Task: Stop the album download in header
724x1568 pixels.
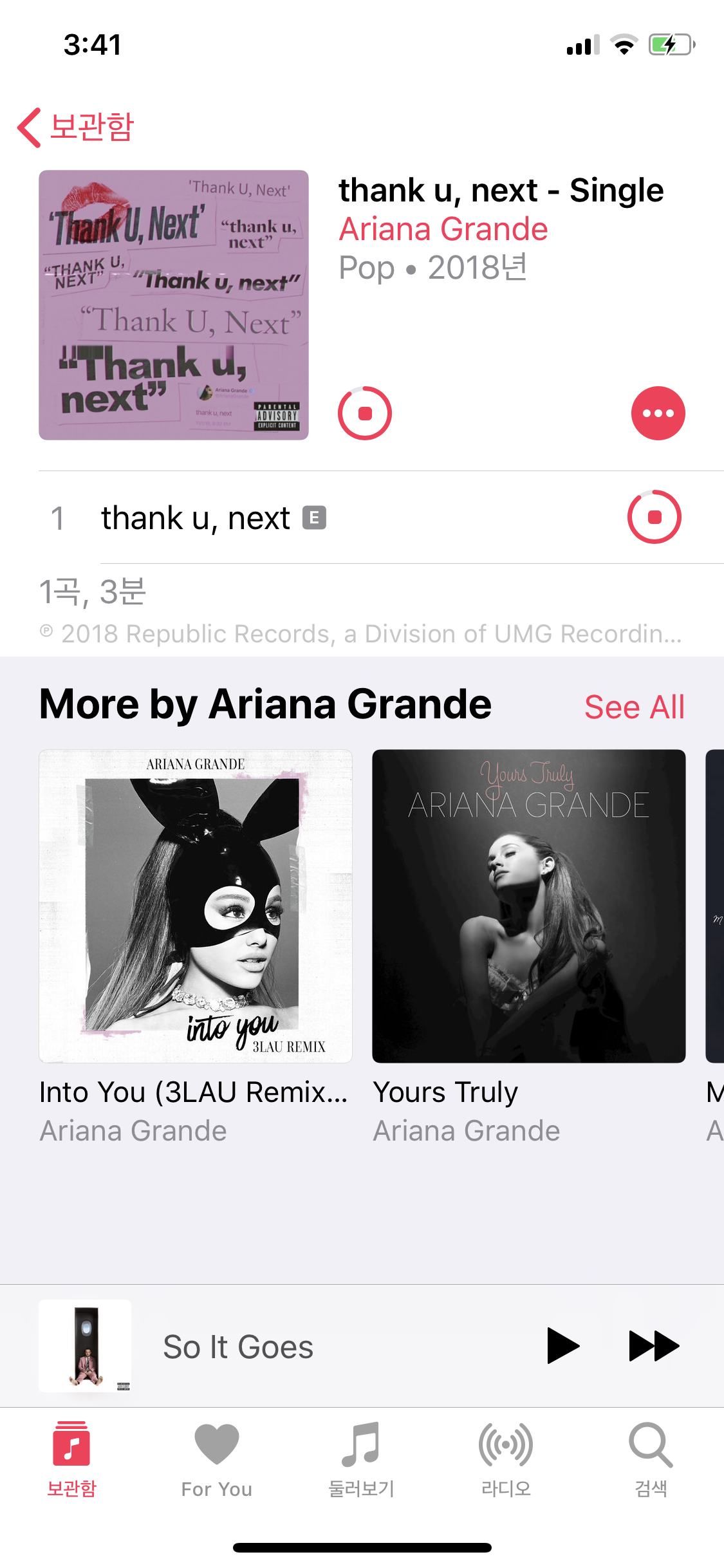Action: coord(365,413)
